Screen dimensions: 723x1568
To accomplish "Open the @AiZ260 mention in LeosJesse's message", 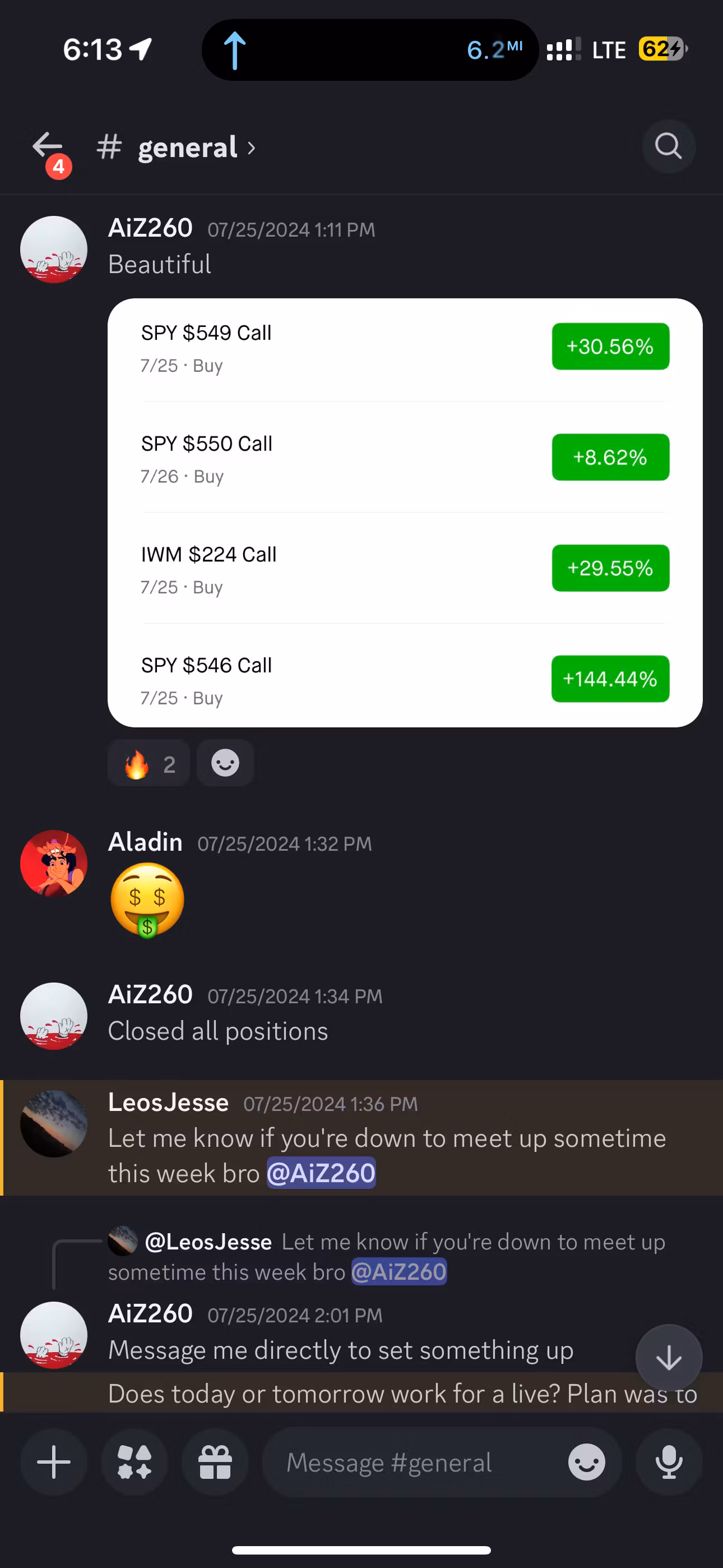I will 321,1173.
